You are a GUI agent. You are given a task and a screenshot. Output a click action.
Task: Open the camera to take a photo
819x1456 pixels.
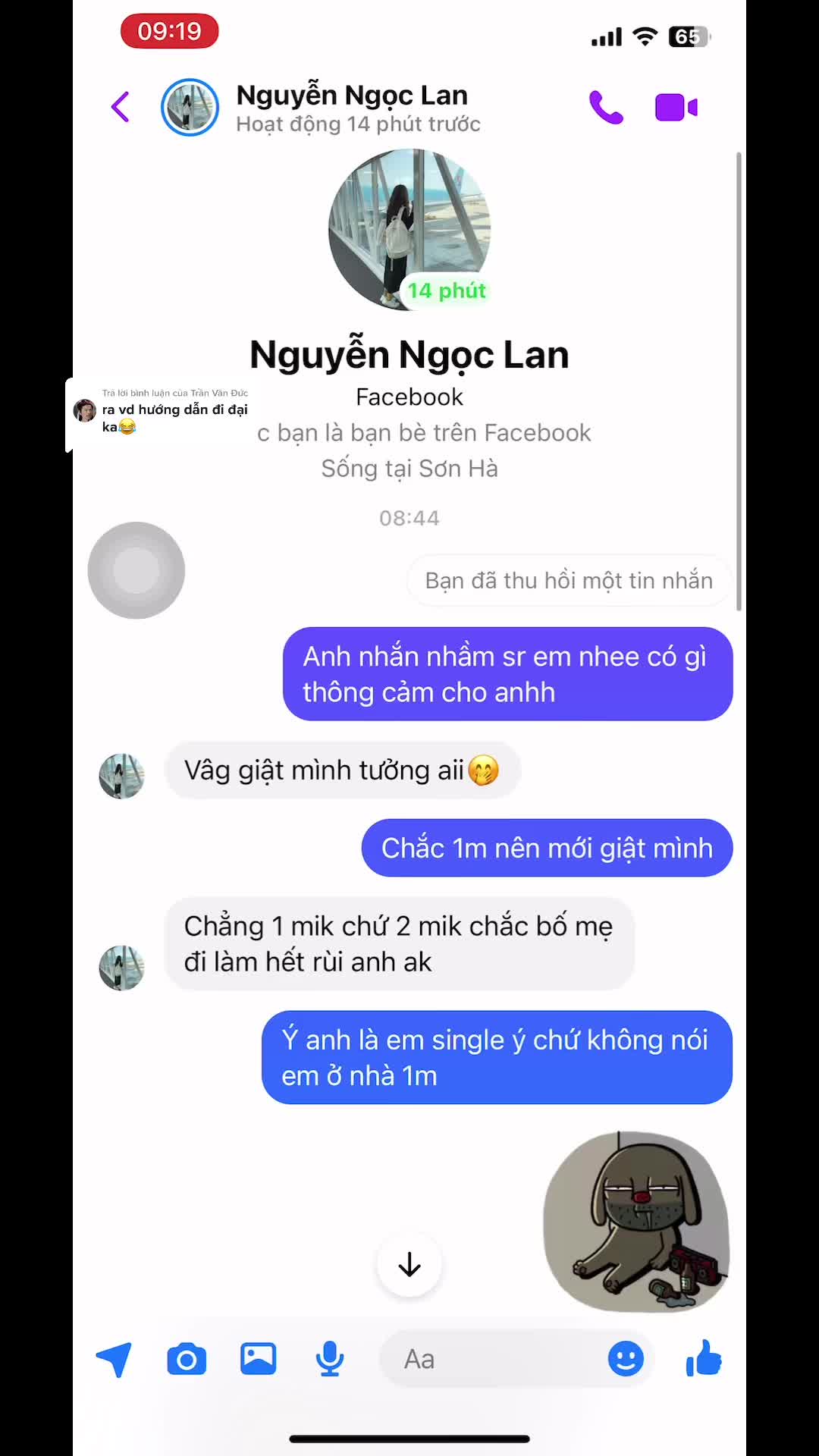187,1358
